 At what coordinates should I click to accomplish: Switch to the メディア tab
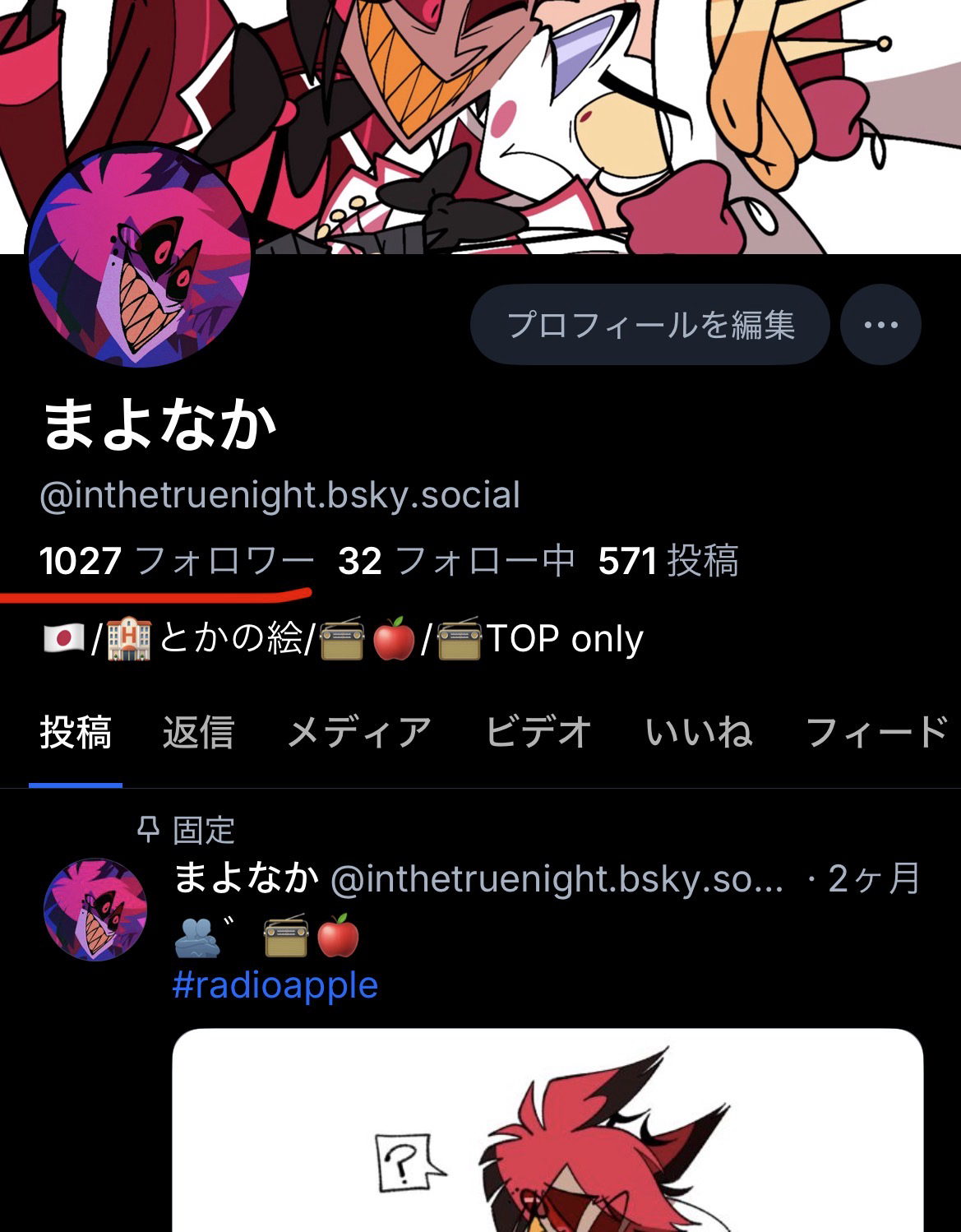(359, 732)
